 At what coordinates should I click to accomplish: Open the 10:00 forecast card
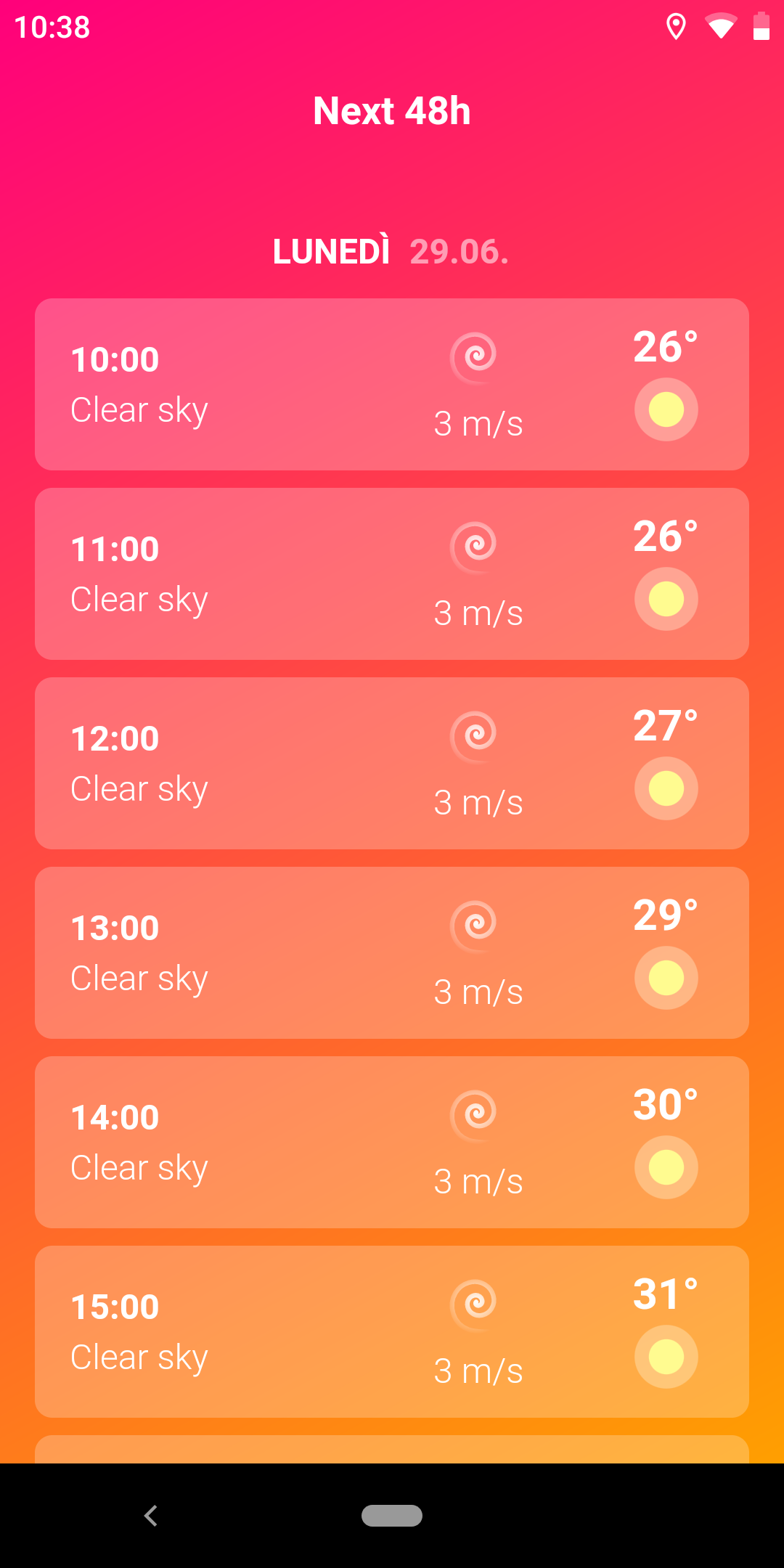[392, 384]
